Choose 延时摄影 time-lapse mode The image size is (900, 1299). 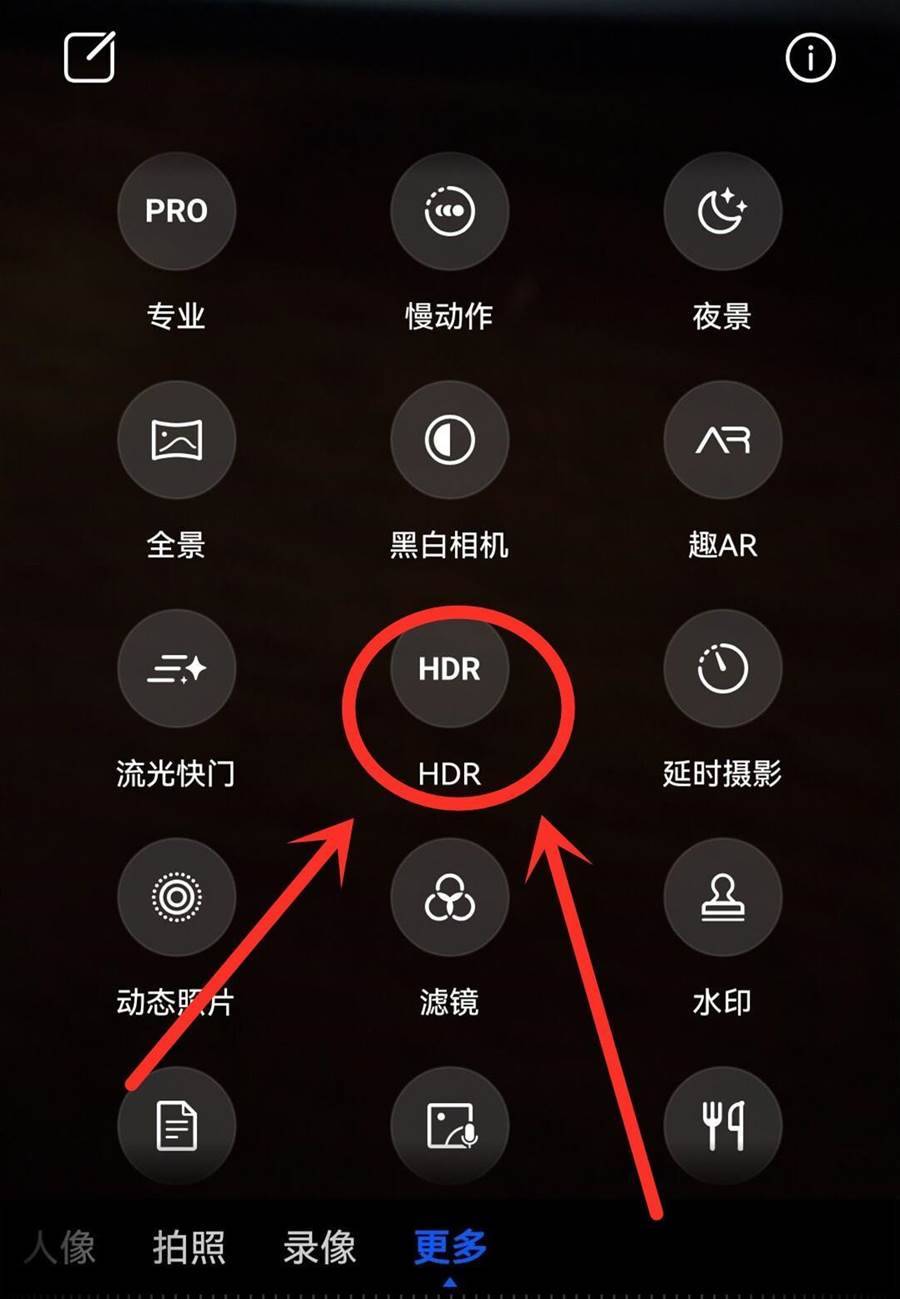[x=722, y=669]
